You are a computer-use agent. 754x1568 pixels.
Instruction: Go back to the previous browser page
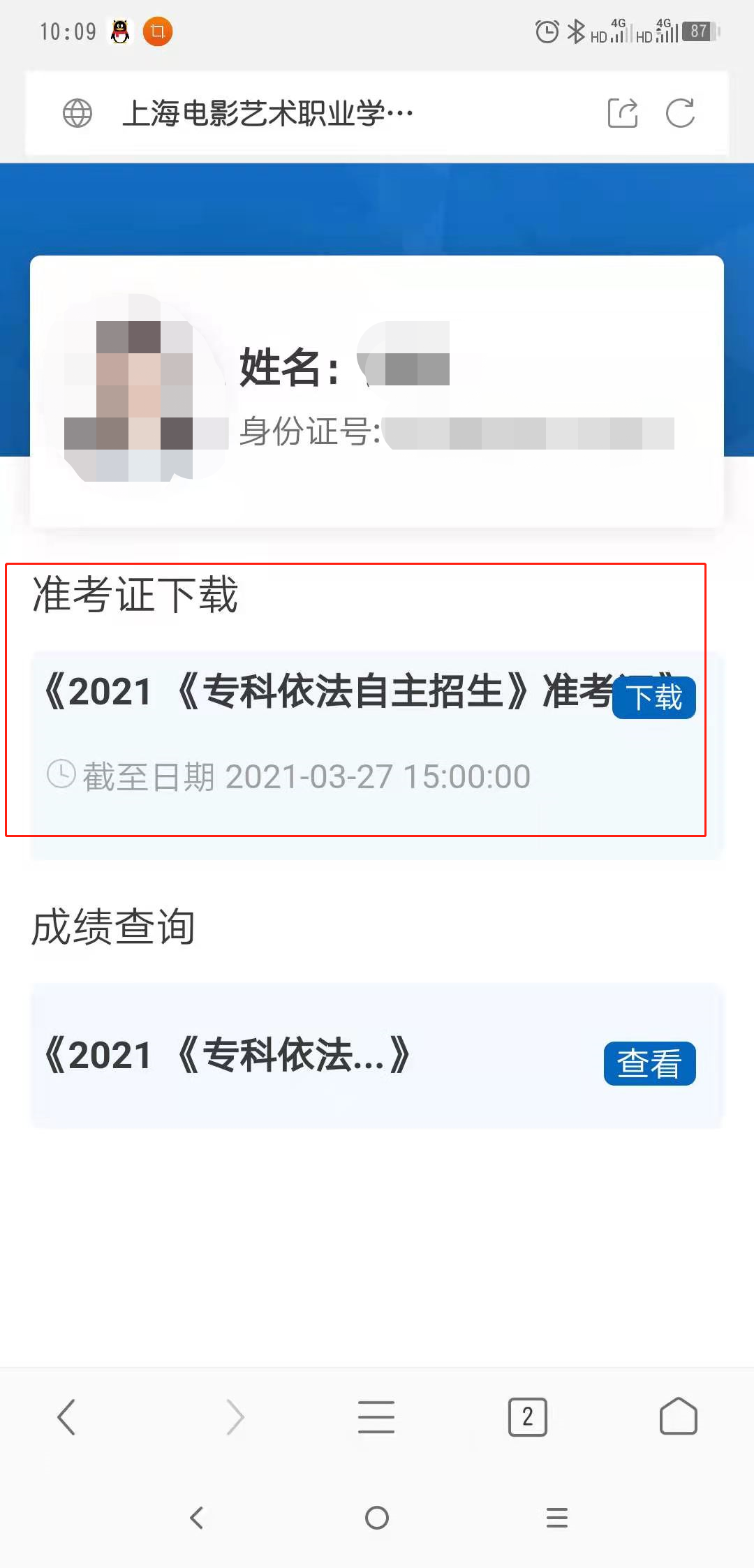pyautogui.click(x=66, y=1417)
